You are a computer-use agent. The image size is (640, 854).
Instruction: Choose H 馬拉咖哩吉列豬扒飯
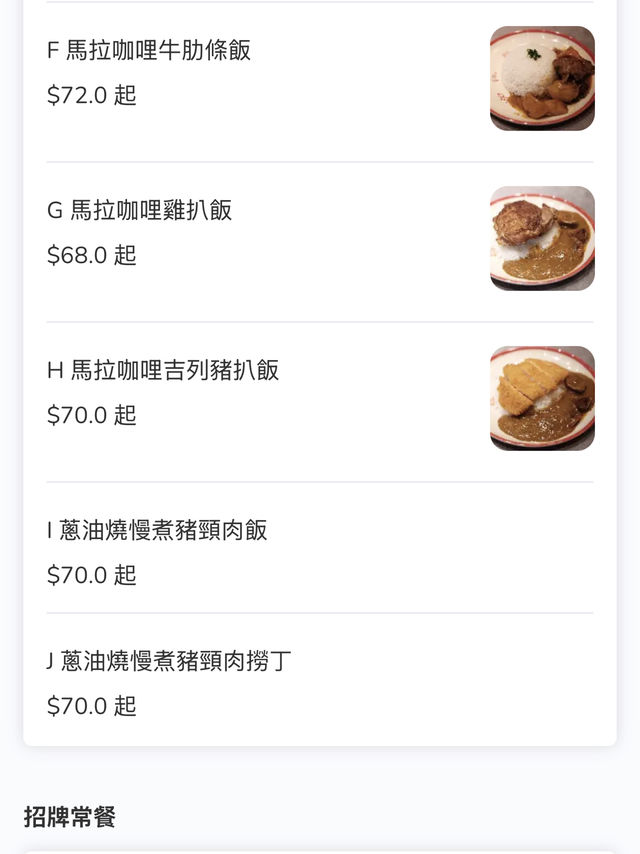[163, 371]
